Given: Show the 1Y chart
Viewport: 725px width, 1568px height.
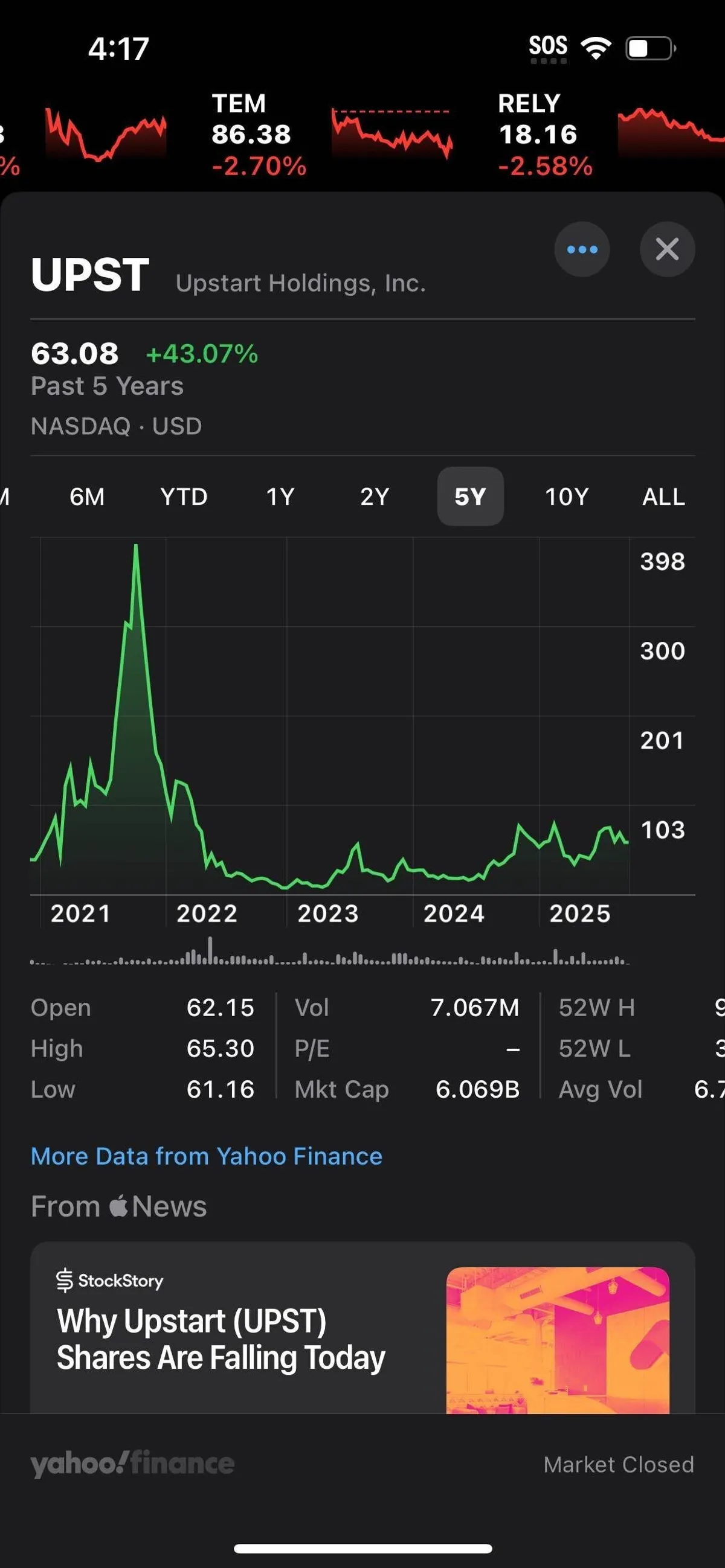Looking at the screenshot, I should coord(280,497).
